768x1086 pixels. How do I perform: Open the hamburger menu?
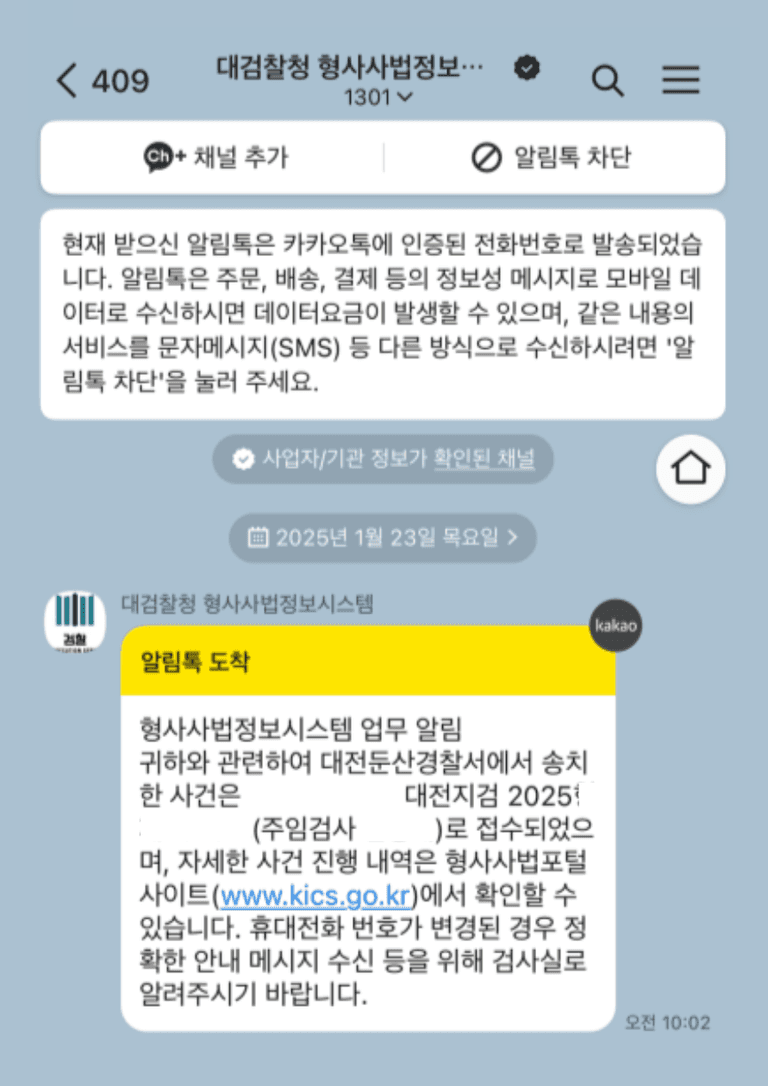coord(681,81)
